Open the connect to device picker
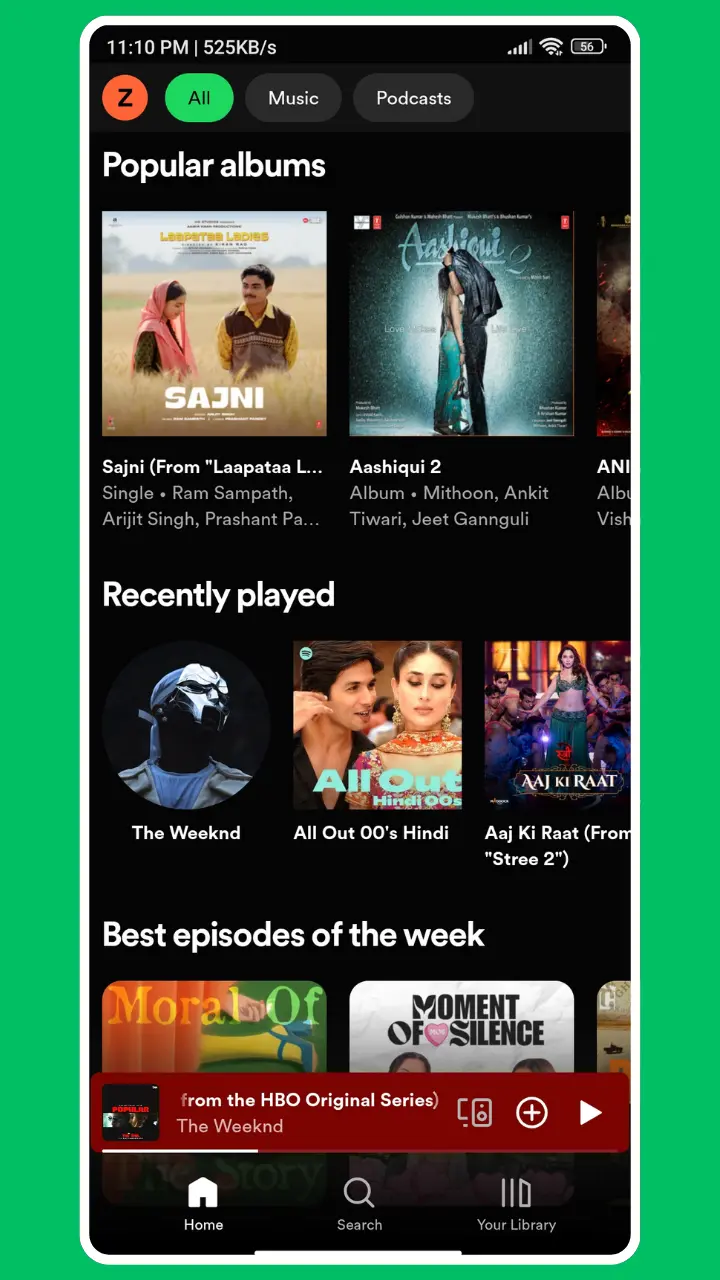Viewport: 720px width, 1280px height. tap(474, 1112)
